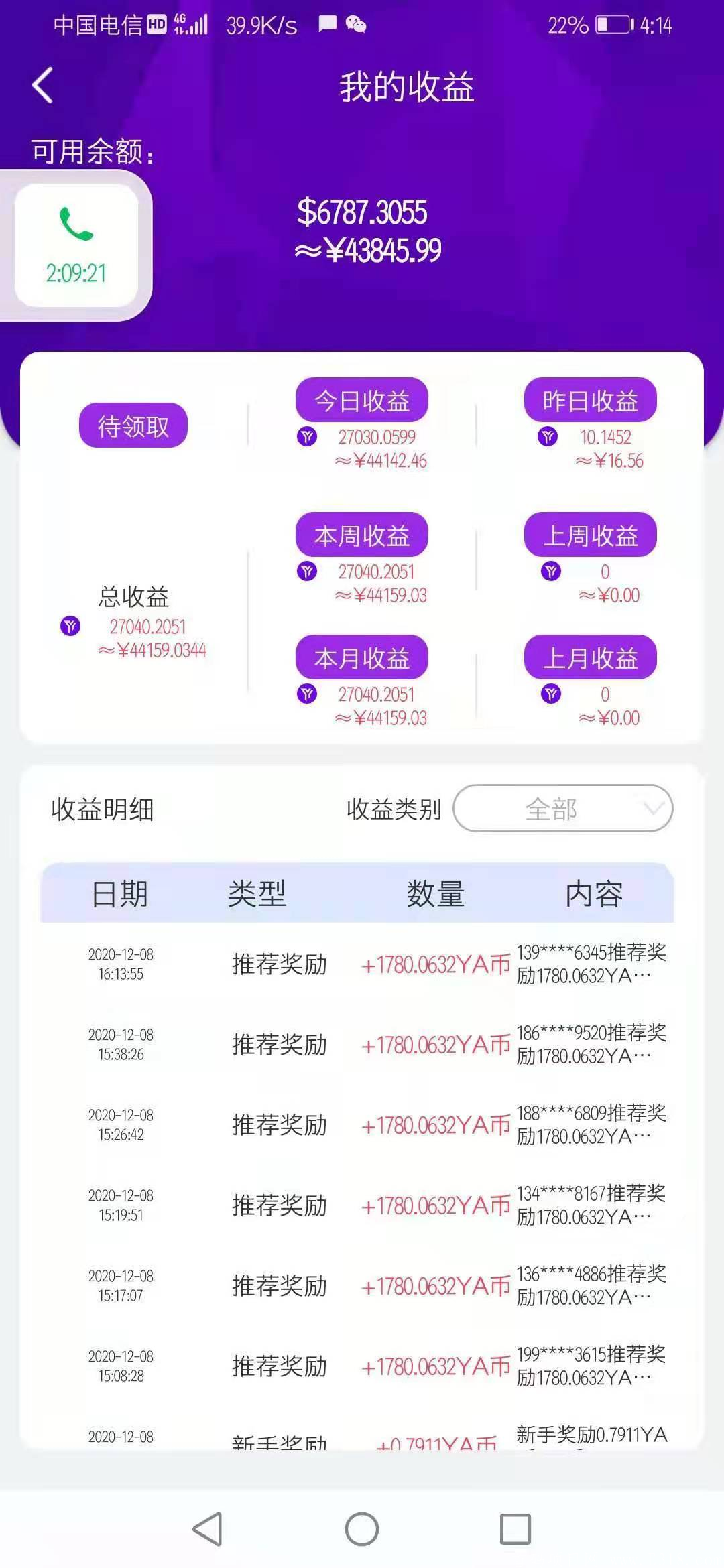
Task: Expand the 收益类别 dropdown showing 全部
Action: coord(563,809)
